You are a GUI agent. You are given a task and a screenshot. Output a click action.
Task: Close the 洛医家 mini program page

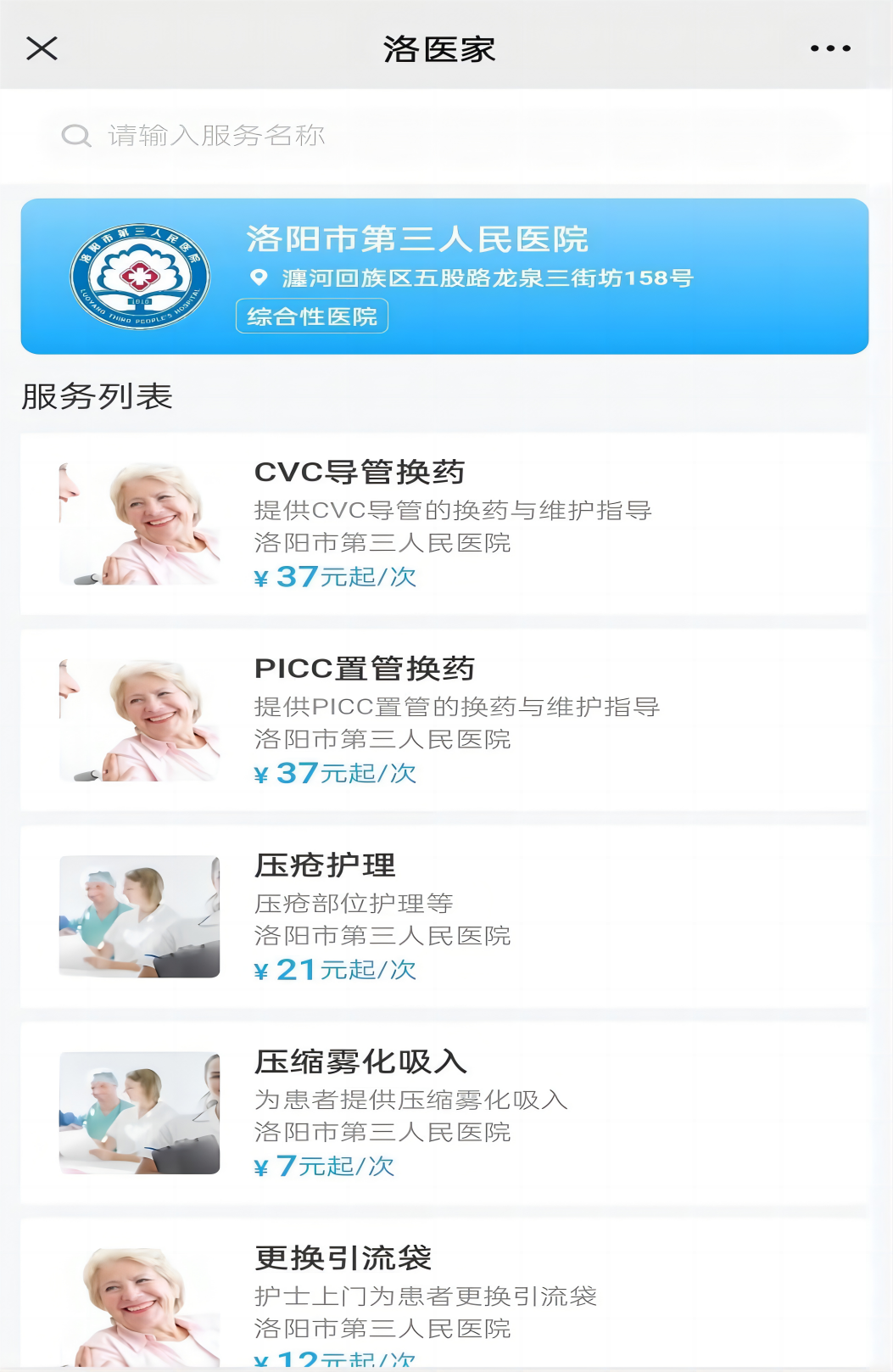point(42,48)
